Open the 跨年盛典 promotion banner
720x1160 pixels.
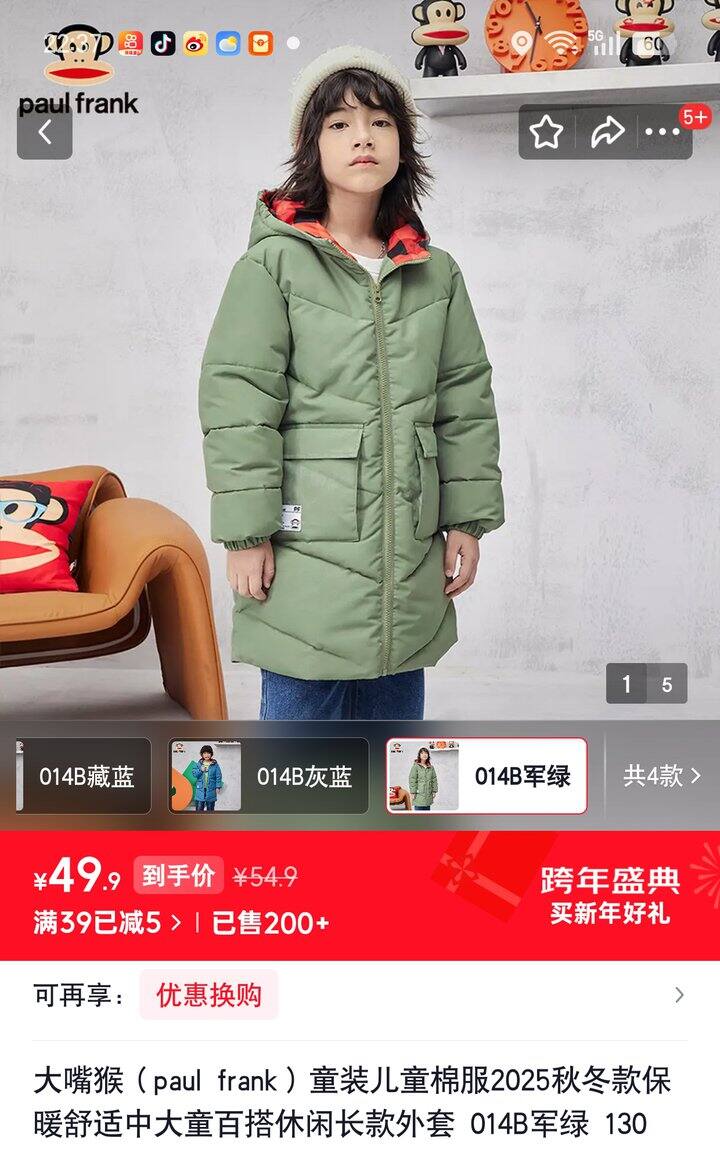tap(610, 895)
